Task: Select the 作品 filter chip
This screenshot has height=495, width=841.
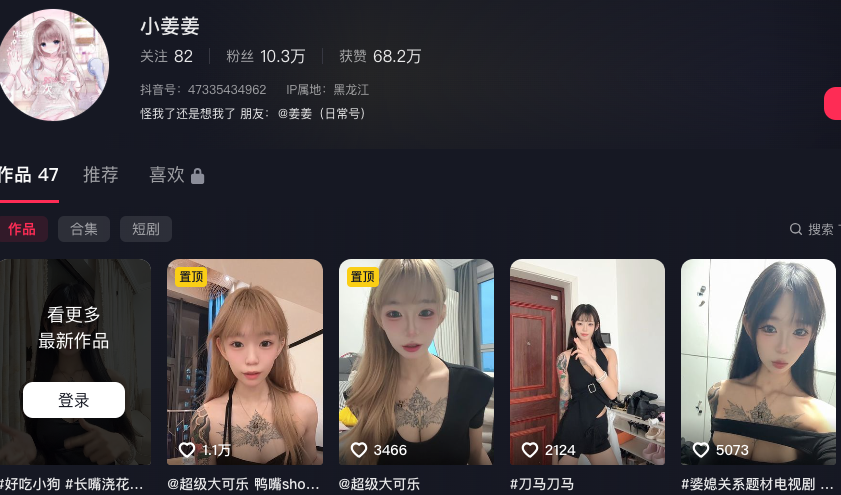Action: tap(22, 229)
